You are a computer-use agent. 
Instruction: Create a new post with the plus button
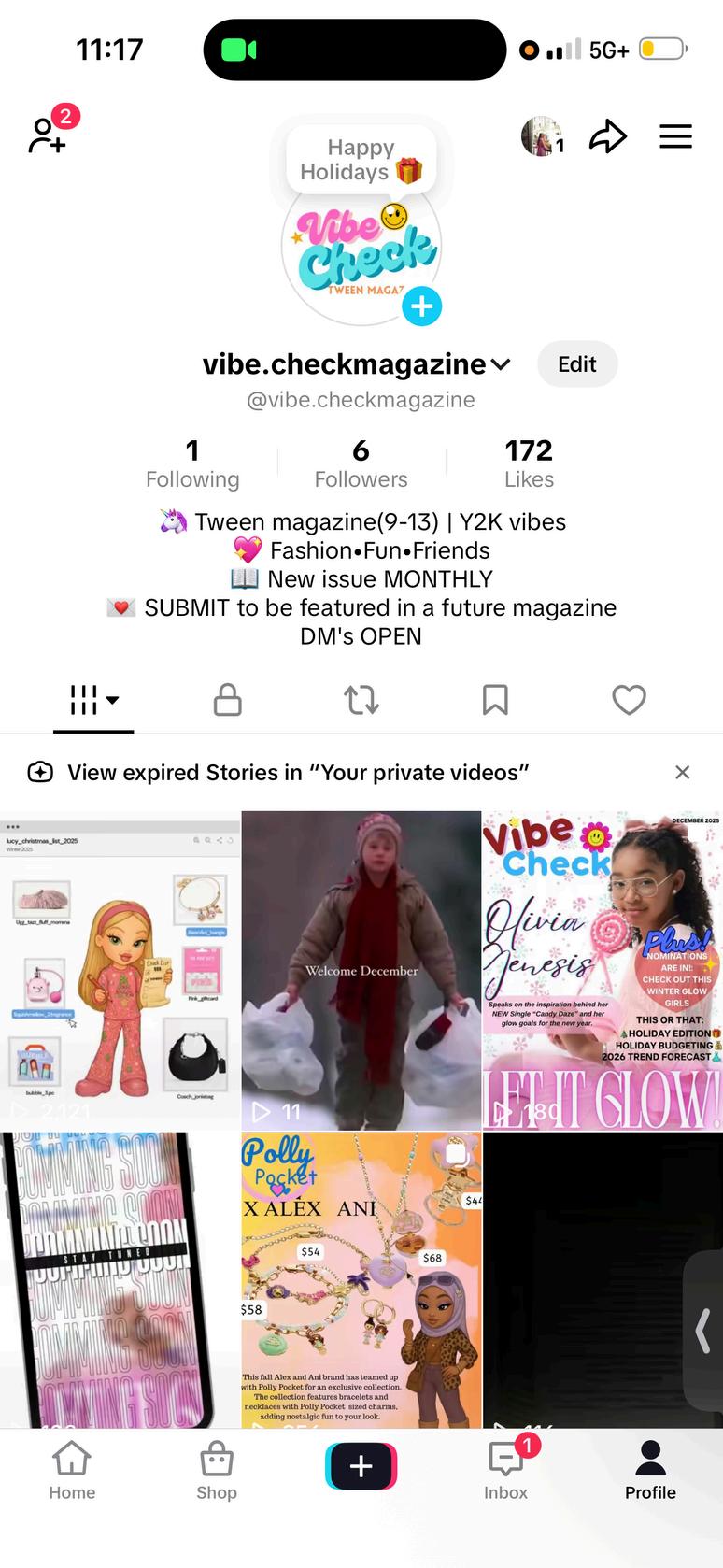tap(361, 1466)
